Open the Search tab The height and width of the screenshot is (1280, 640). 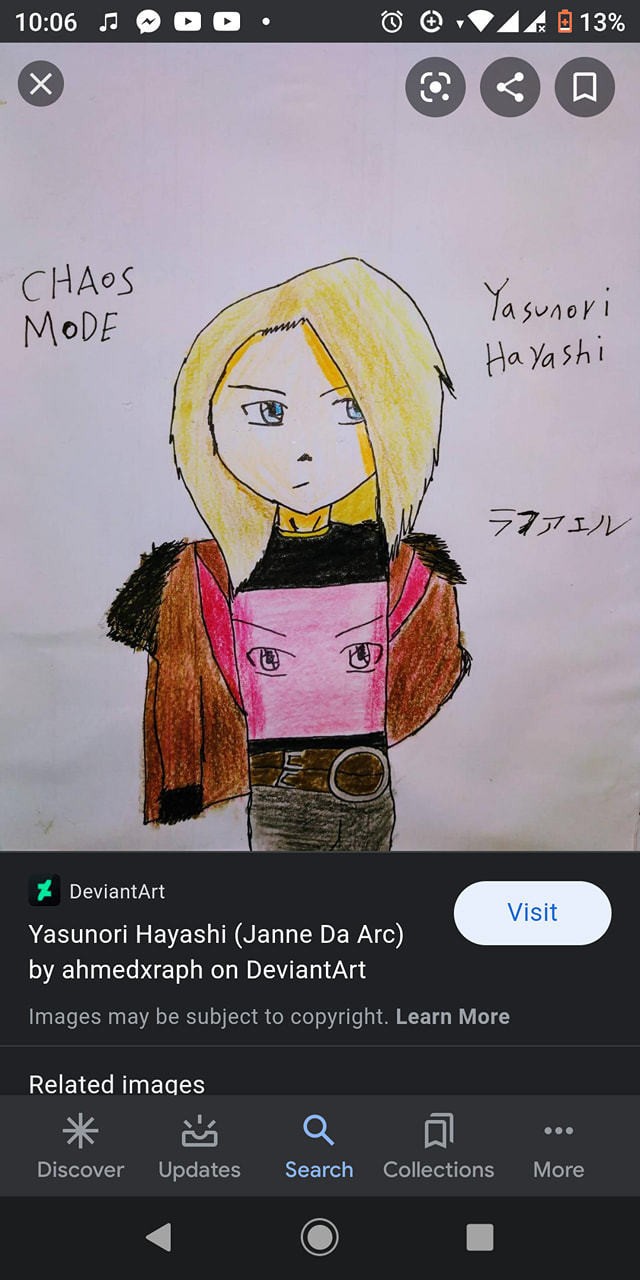coord(319,1148)
